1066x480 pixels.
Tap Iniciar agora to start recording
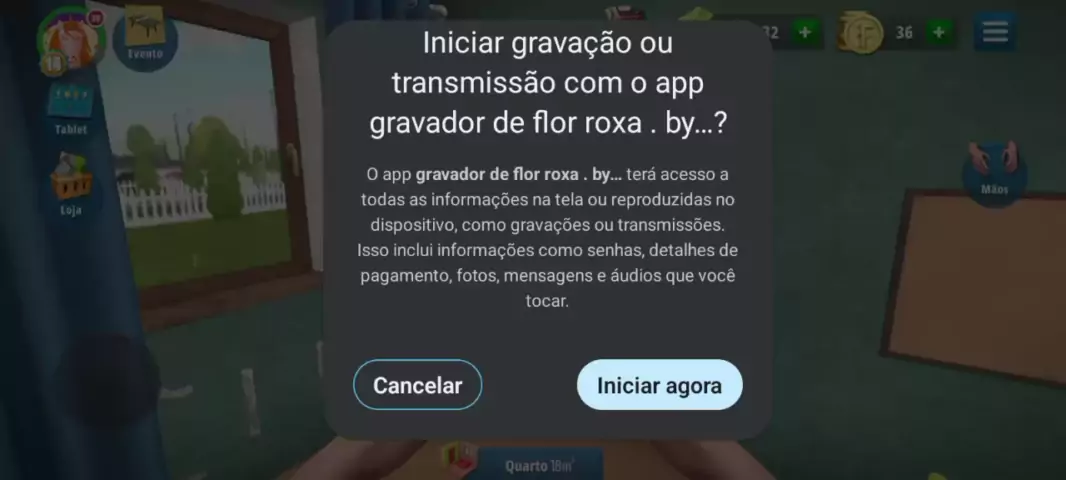click(x=659, y=385)
